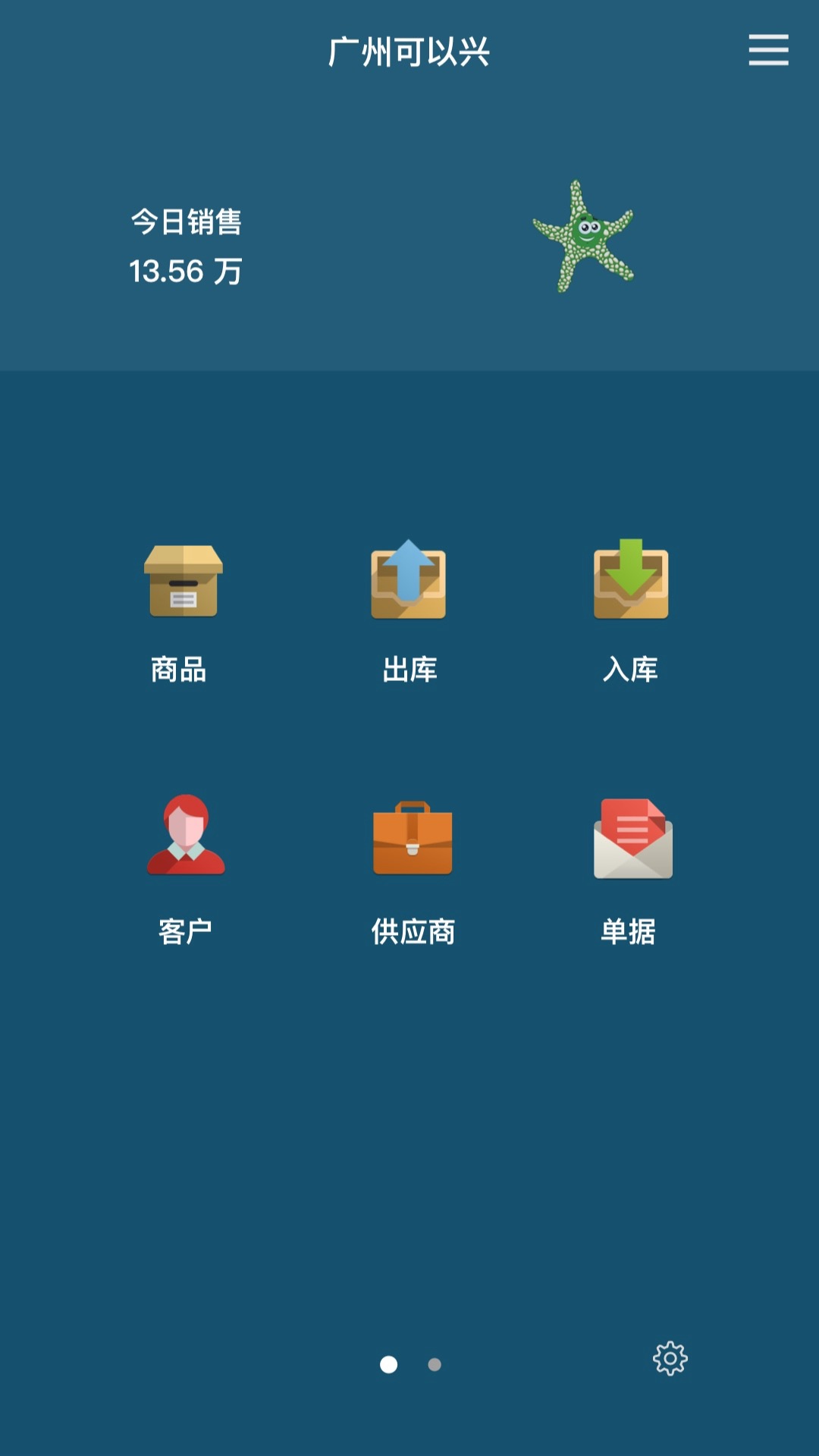Tap the 广州可以兴 title bar
This screenshot has width=819, height=1456.
click(x=409, y=52)
